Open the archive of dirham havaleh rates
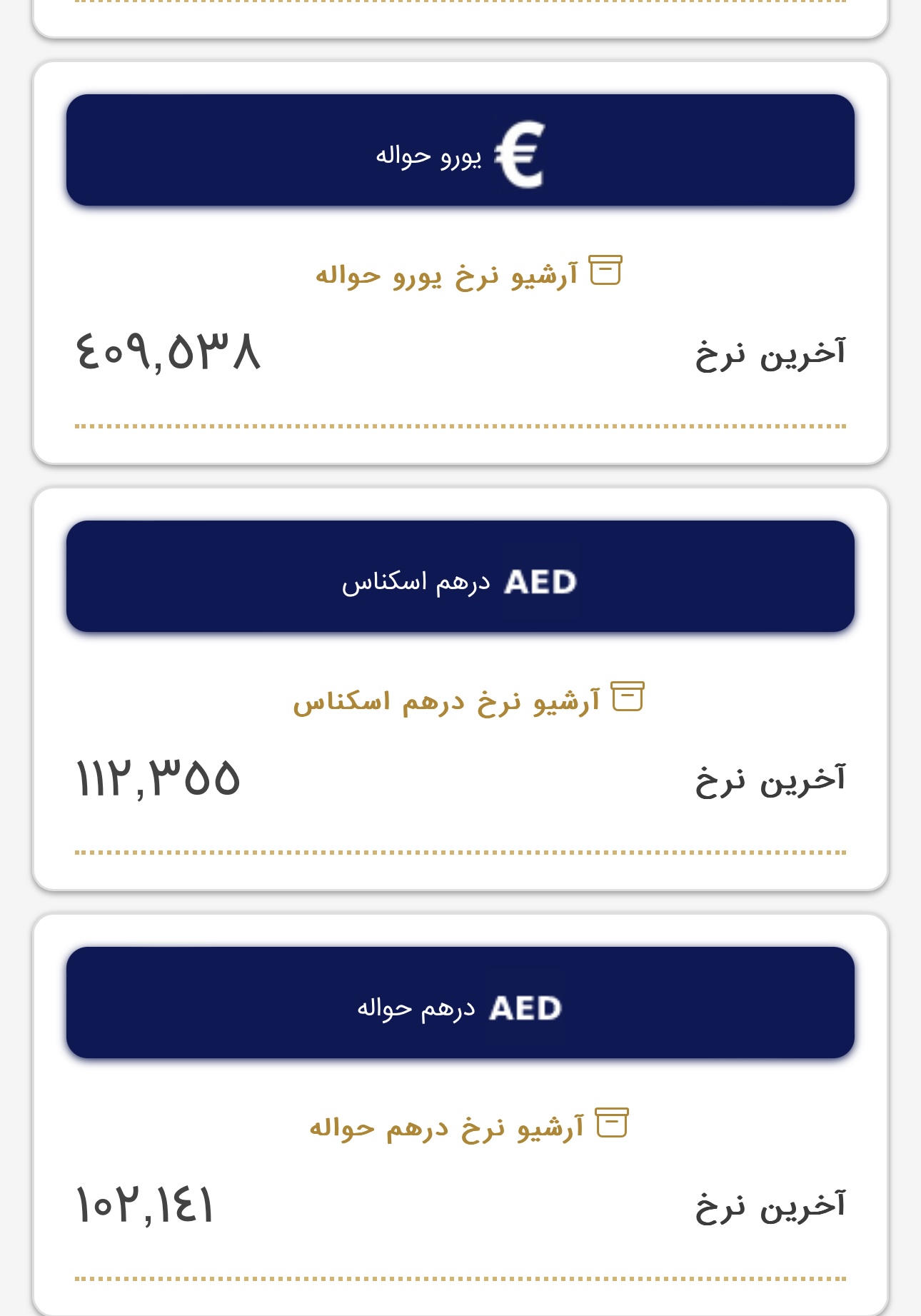This screenshot has height=1316, width=921. 468,1127
